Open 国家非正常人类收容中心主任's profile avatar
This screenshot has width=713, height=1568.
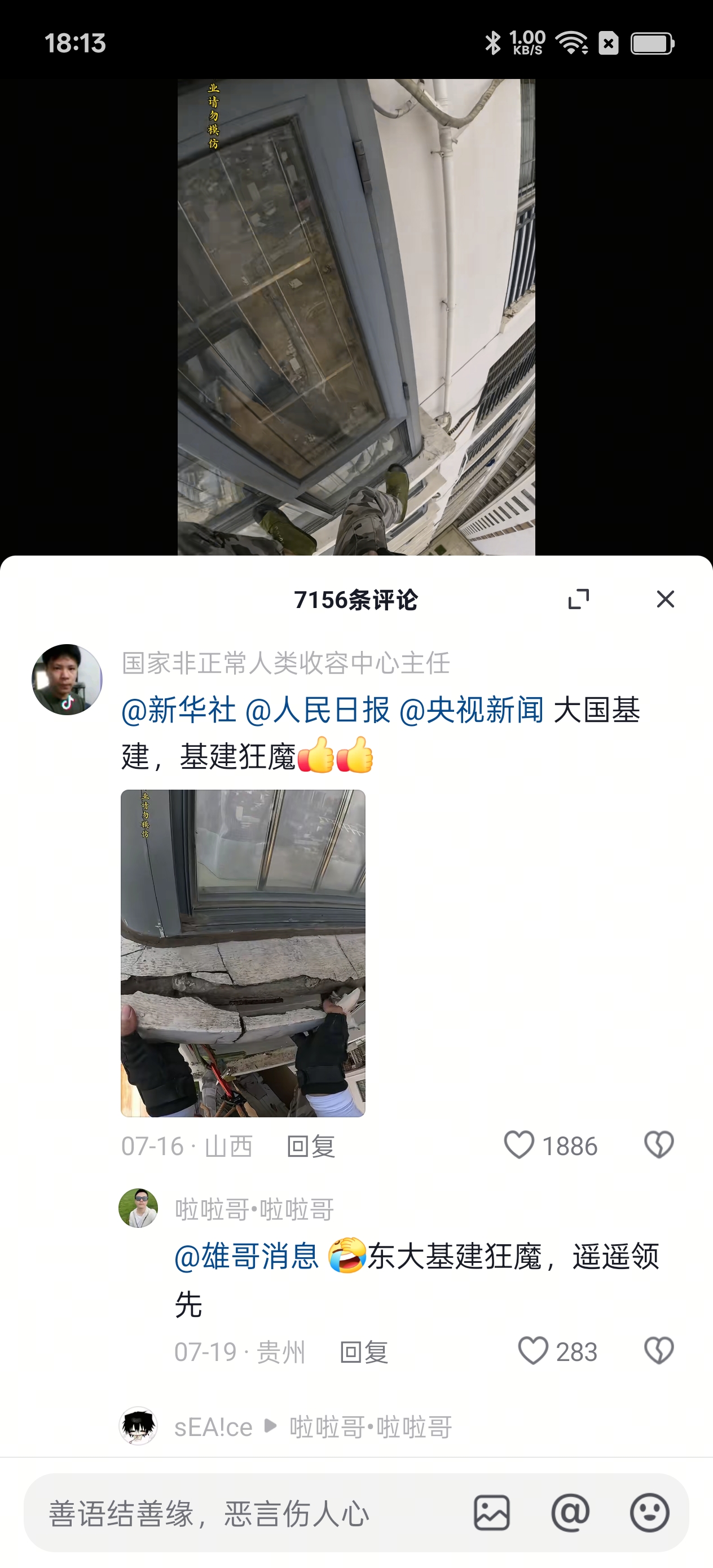[67, 679]
